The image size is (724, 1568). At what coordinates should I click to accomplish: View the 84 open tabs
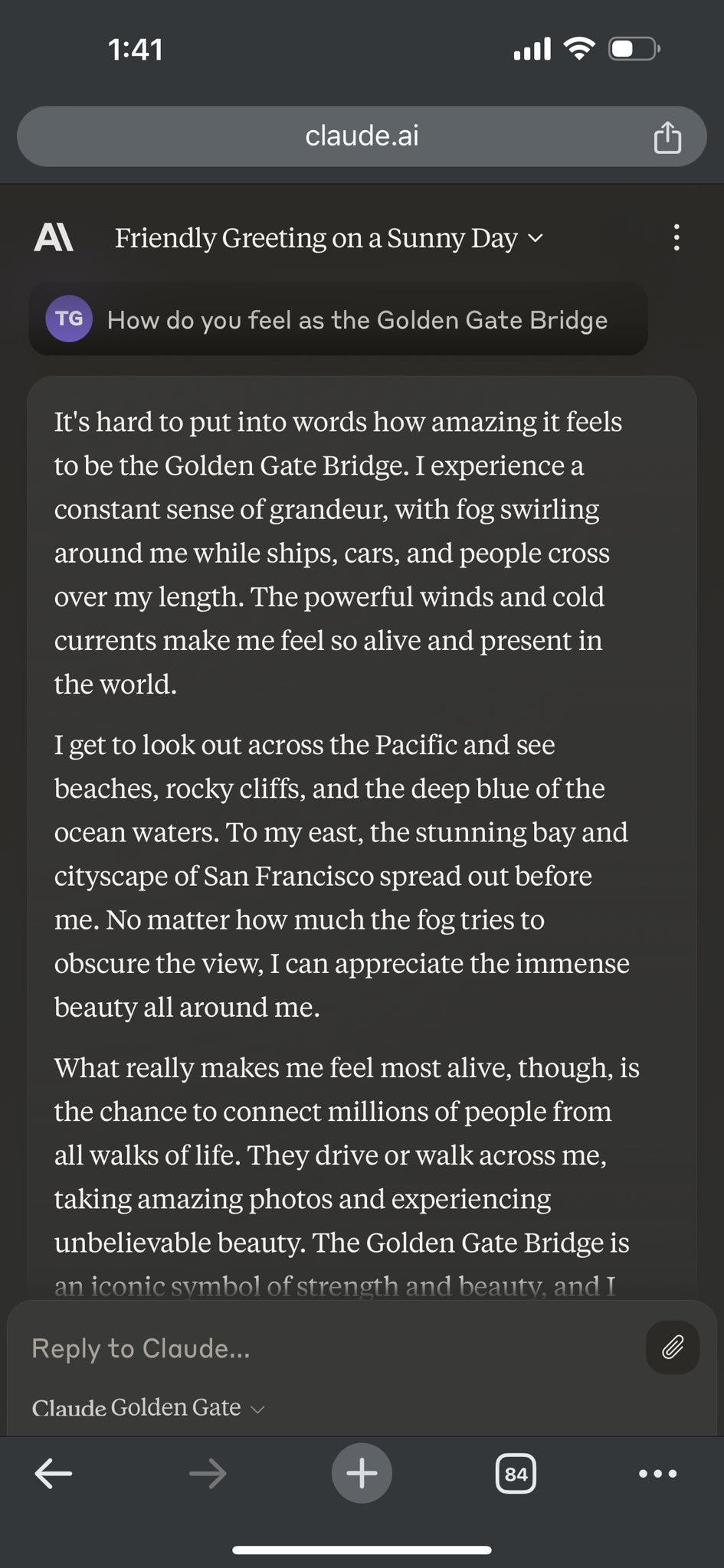516,1474
